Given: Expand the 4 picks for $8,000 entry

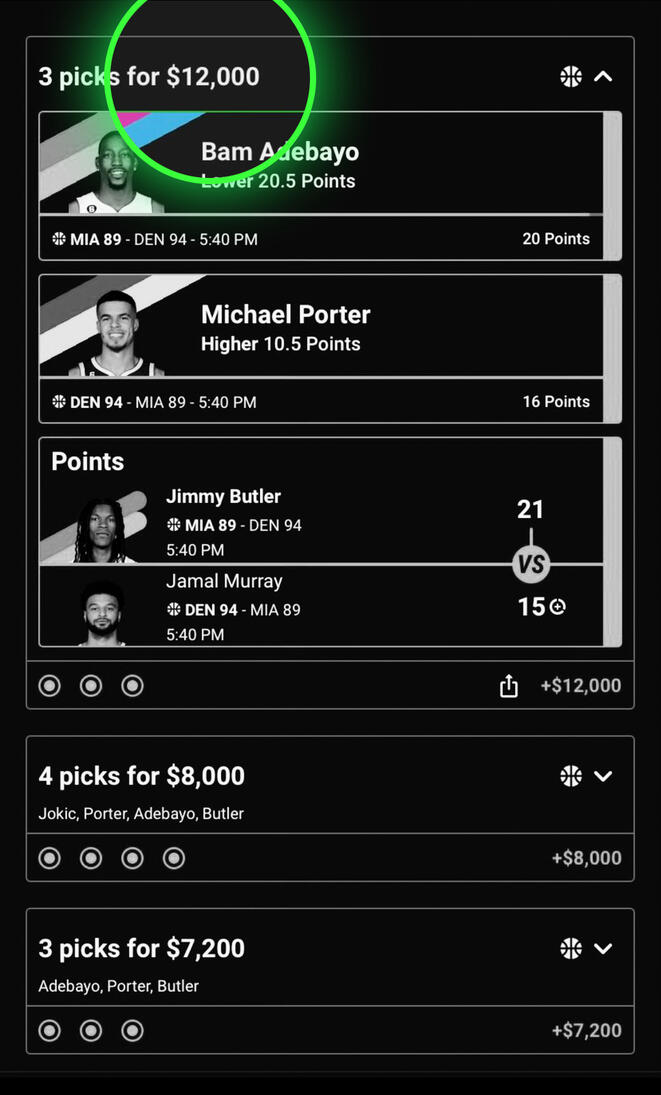Looking at the screenshot, I should [x=603, y=776].
